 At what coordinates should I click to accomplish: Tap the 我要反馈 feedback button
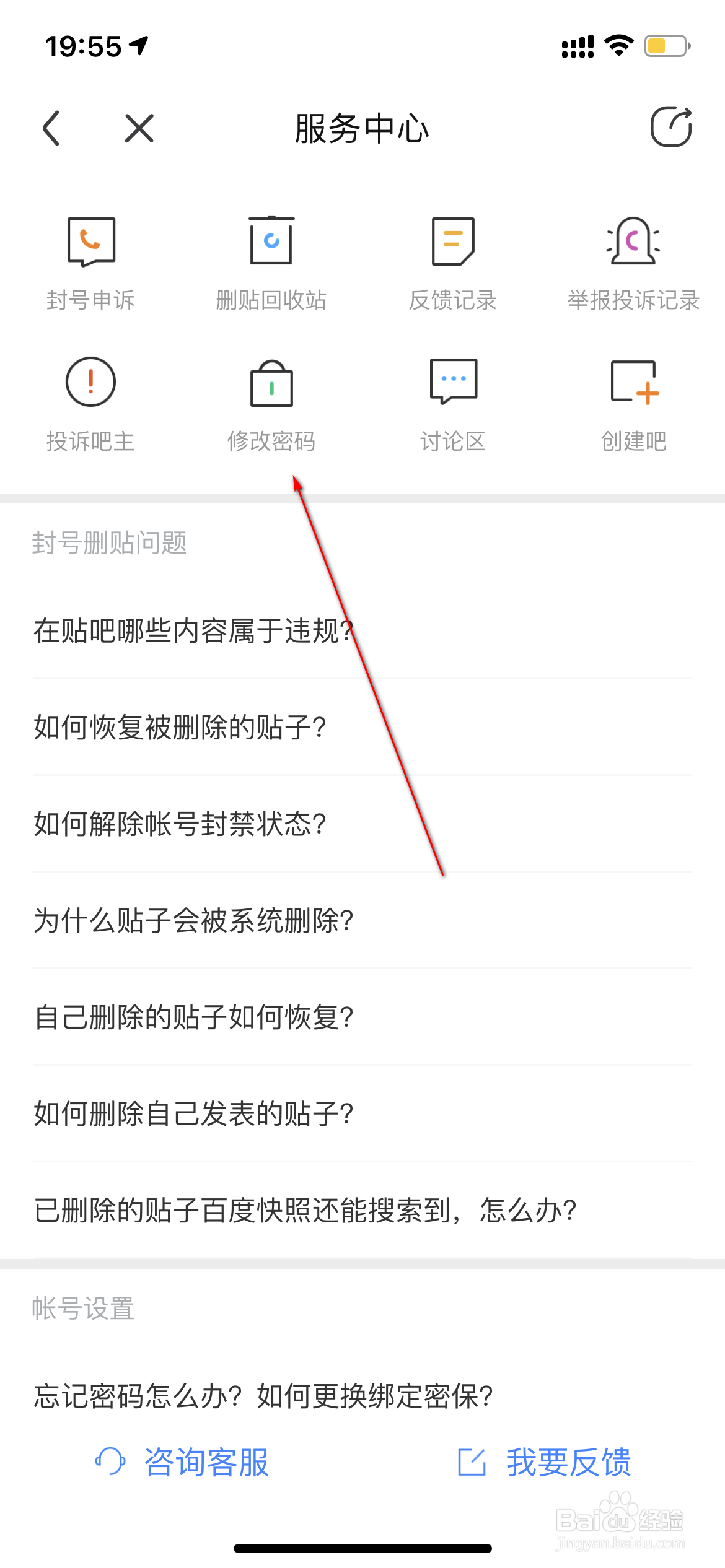point(549,1463)
